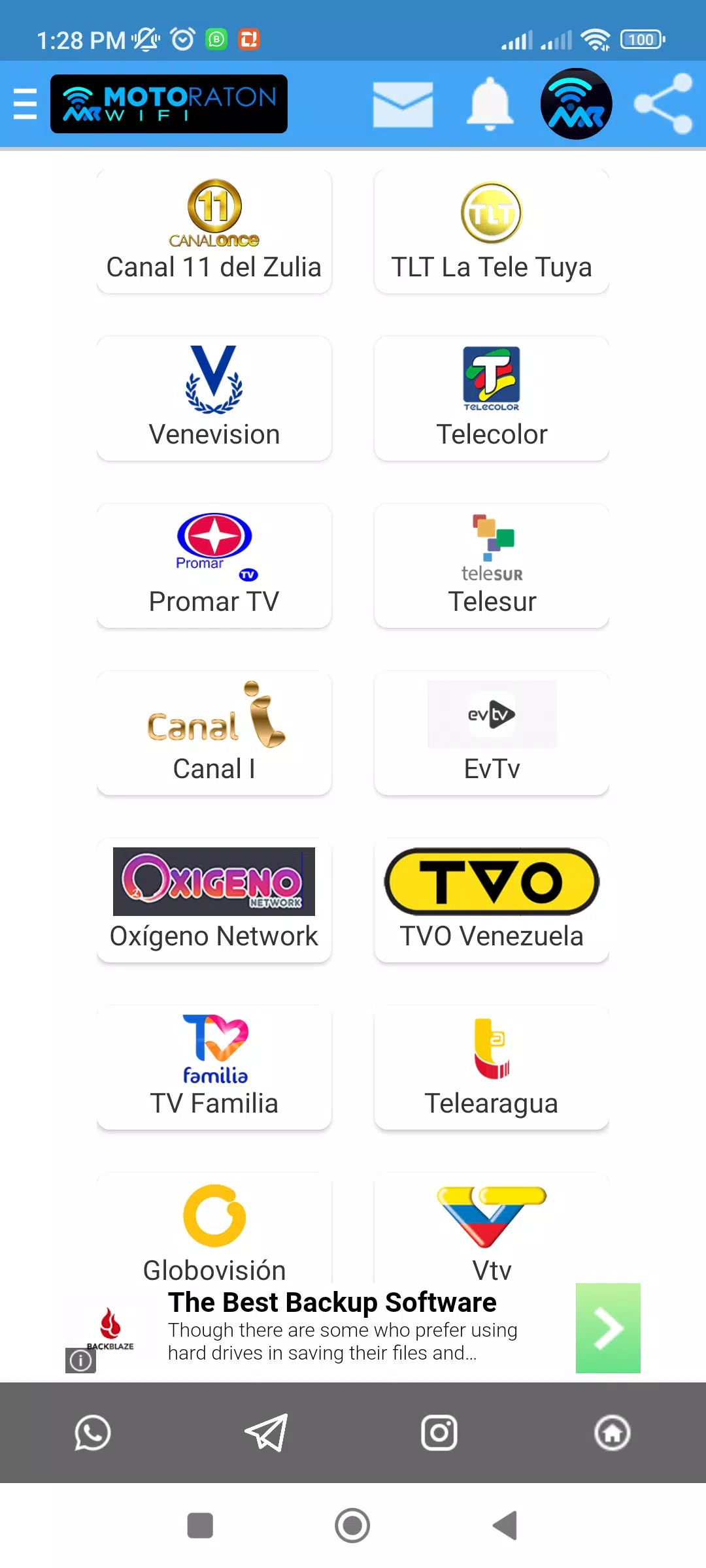The width and height of the screenshot is (706, 1568).
Task: Choose the Promar TV card
Action: point(214,566)
